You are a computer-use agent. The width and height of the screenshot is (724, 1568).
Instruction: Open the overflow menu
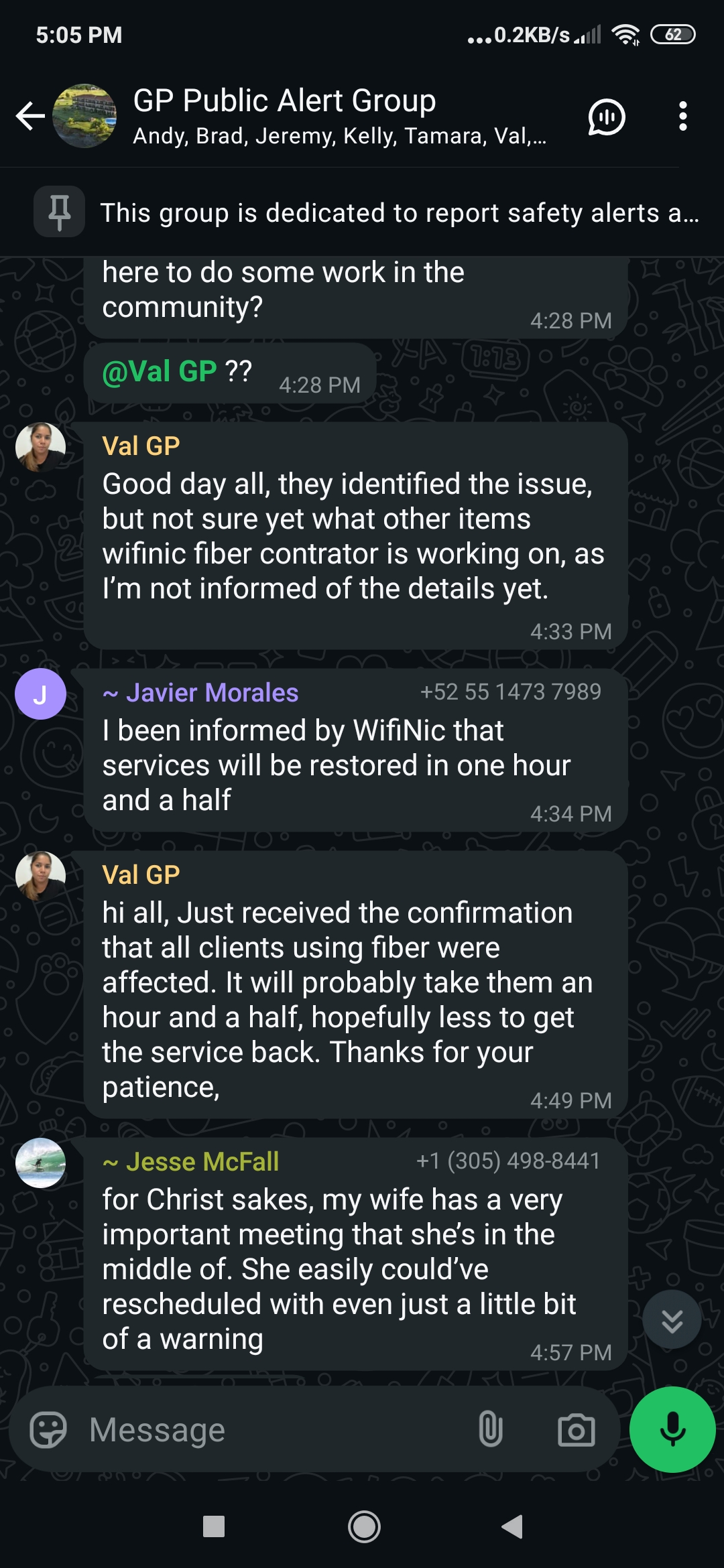click(682, 117)
